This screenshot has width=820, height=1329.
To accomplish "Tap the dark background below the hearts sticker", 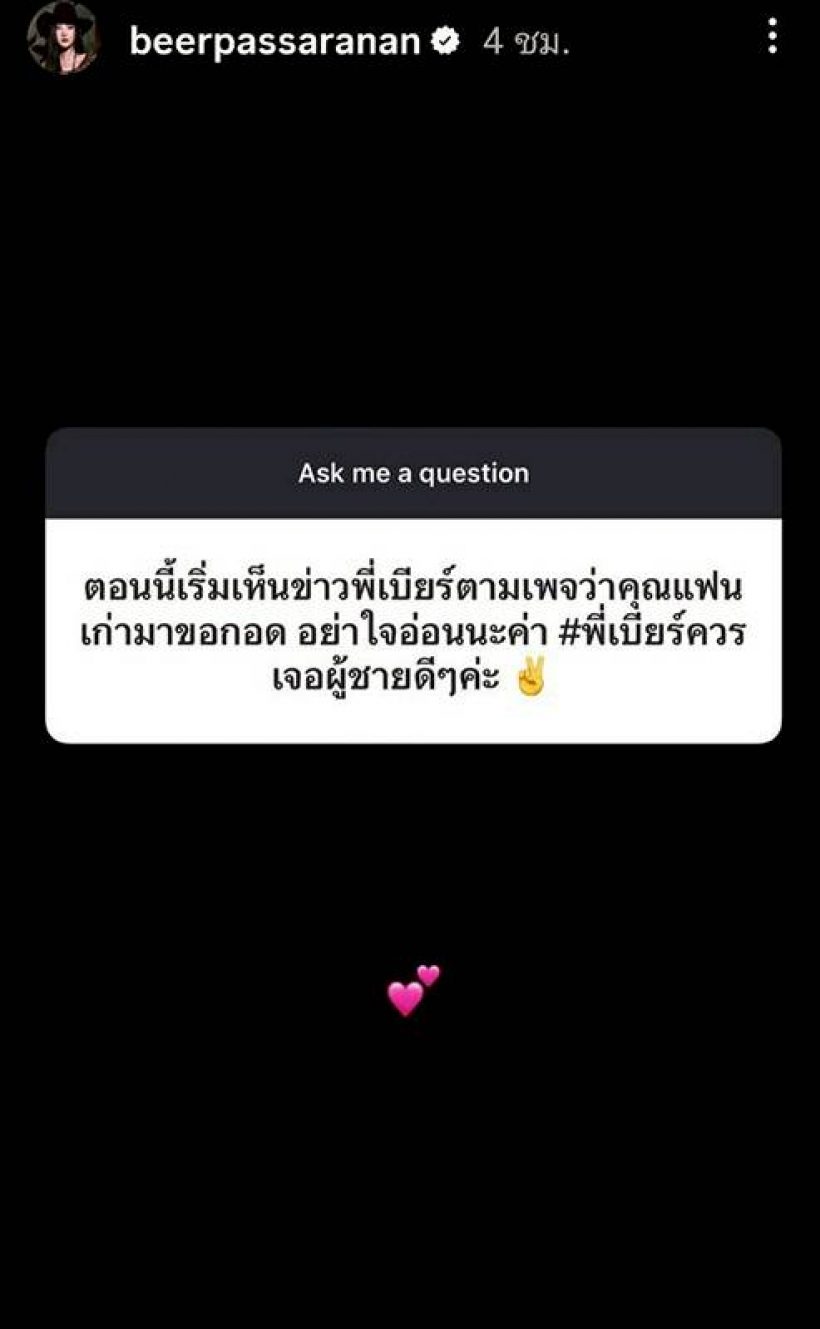I will coord(412,1150).
